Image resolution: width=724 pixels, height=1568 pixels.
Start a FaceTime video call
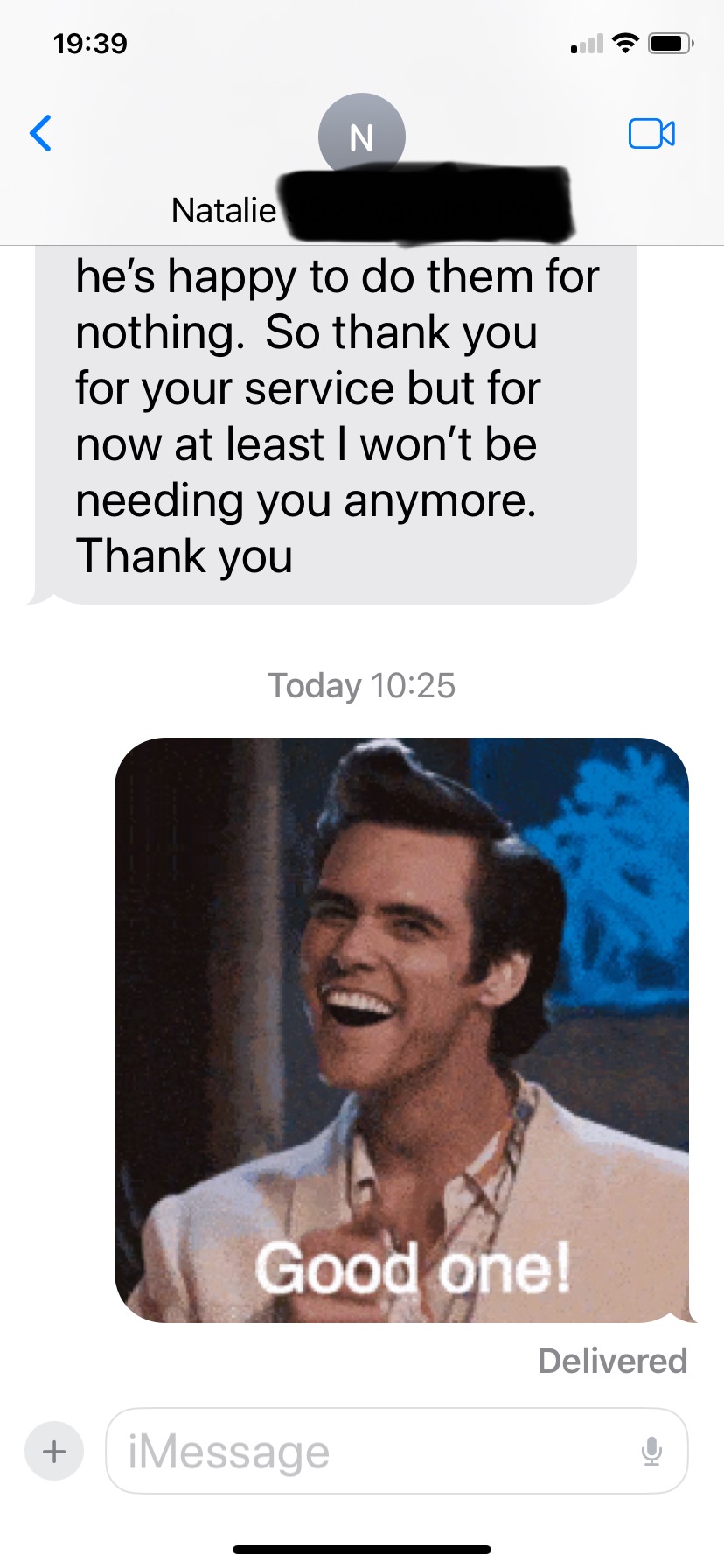tap(651, 134)
